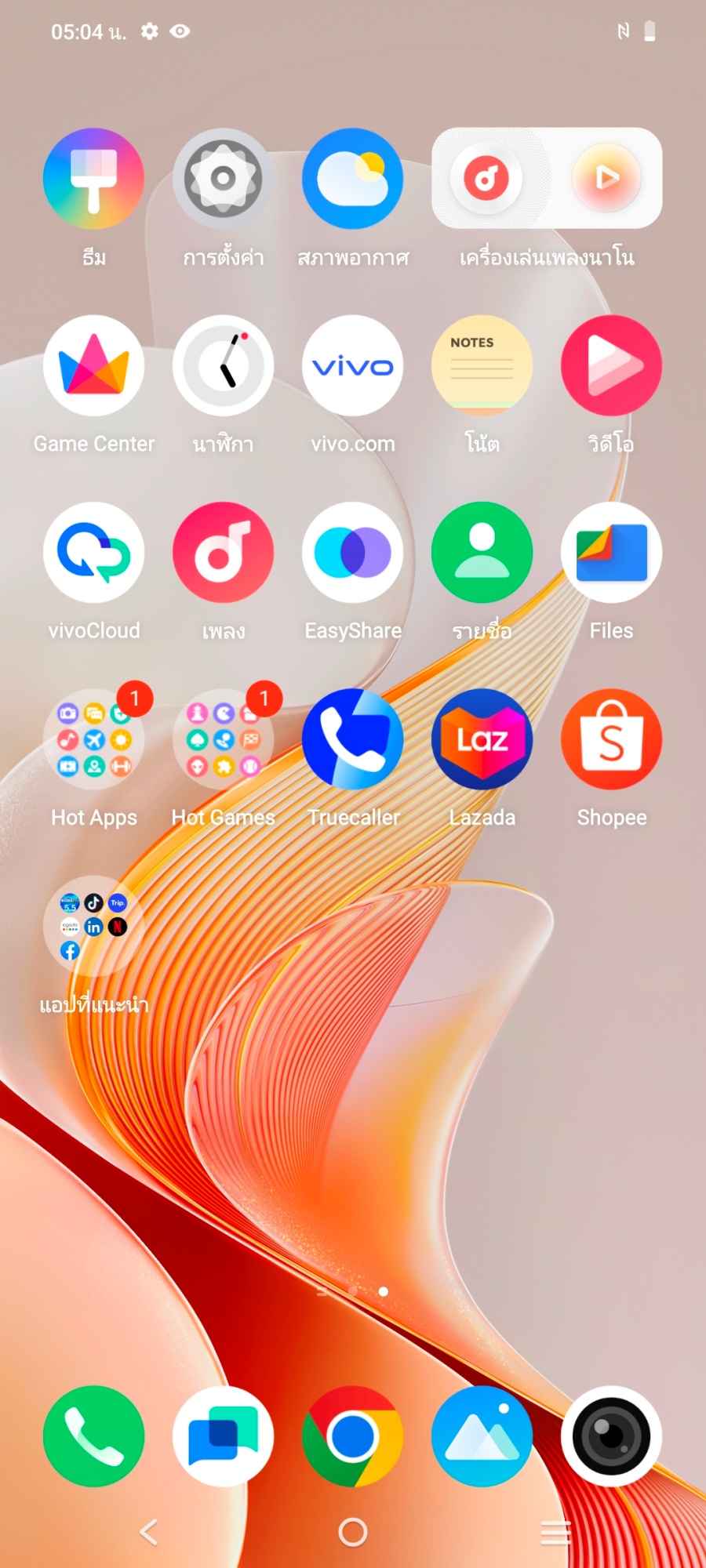
Task: Open Game Center
Action: tap(93, 365)
